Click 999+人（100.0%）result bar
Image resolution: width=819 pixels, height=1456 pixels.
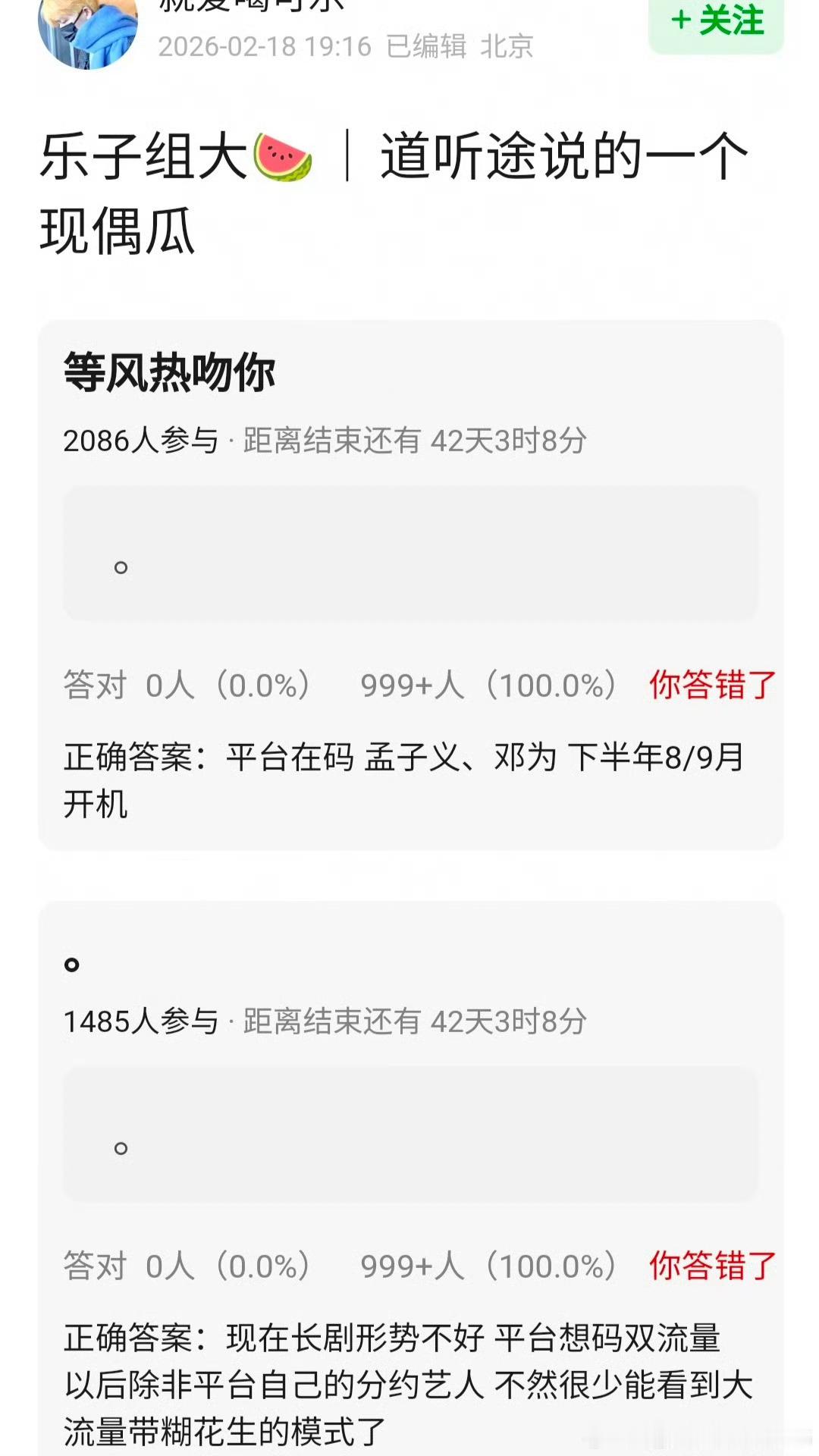click(x=489, y=686)
